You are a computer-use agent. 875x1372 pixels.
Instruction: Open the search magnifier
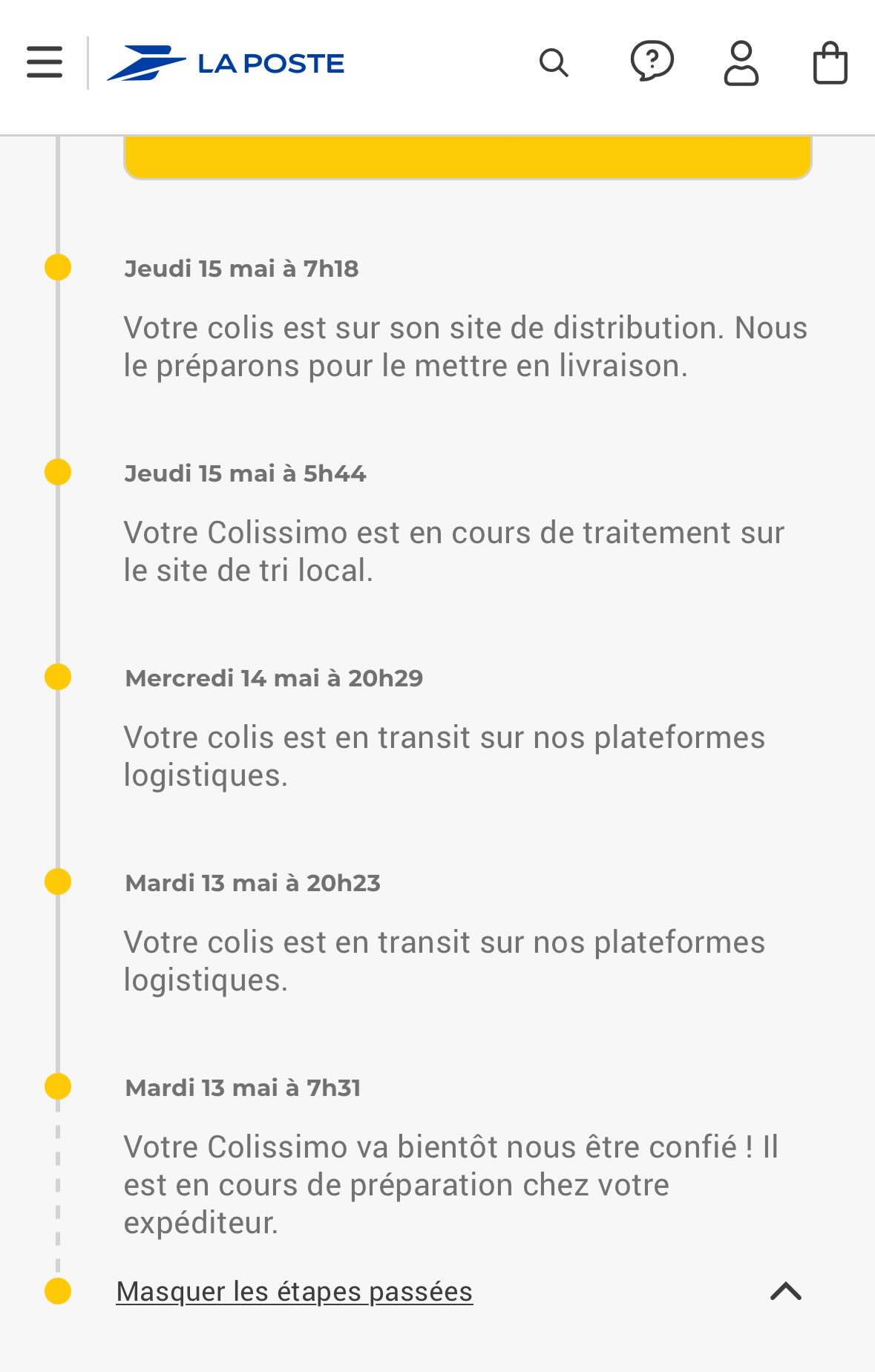[554, 63]
